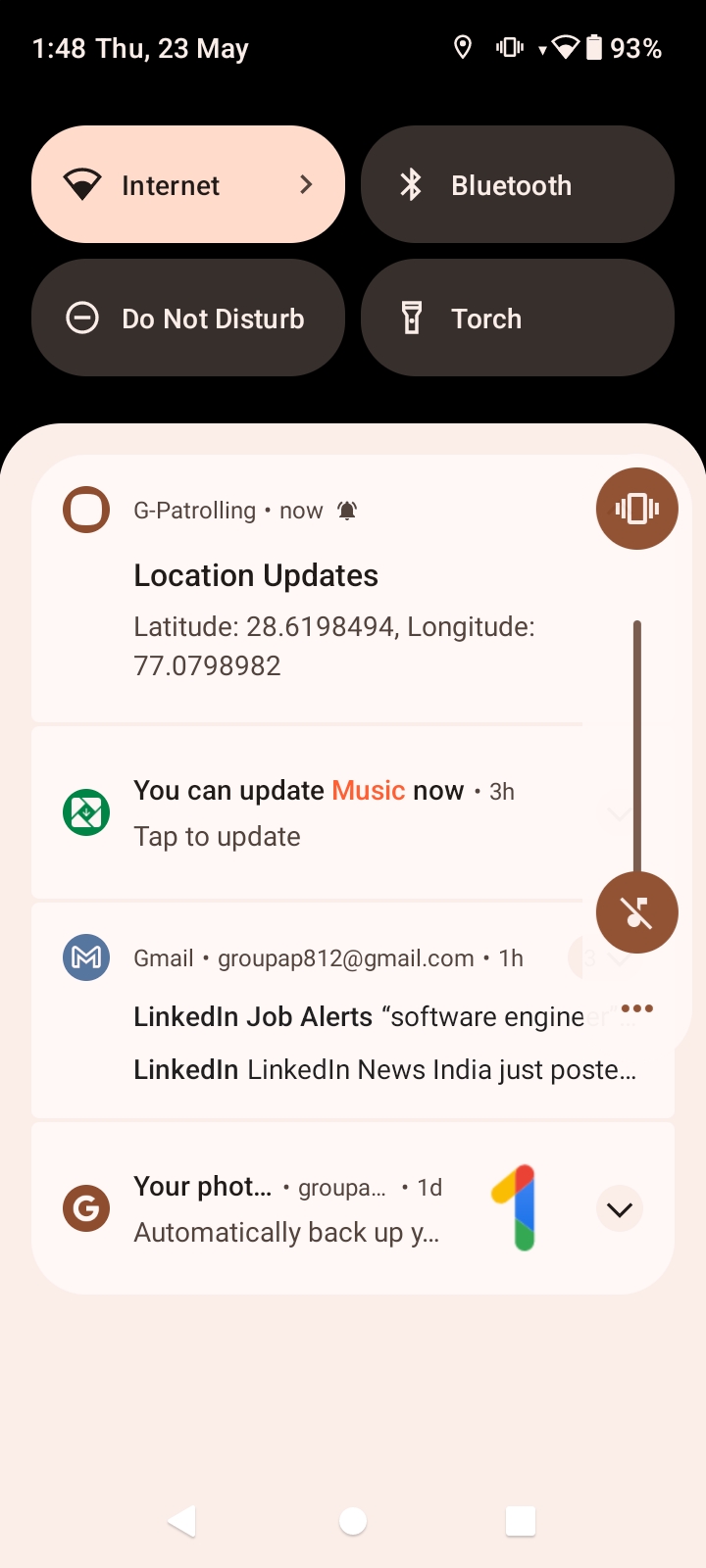706x1568 pixels.
Task: Go back with the navigation back button
Action: pyautogui.click(x=182, y=1521)
